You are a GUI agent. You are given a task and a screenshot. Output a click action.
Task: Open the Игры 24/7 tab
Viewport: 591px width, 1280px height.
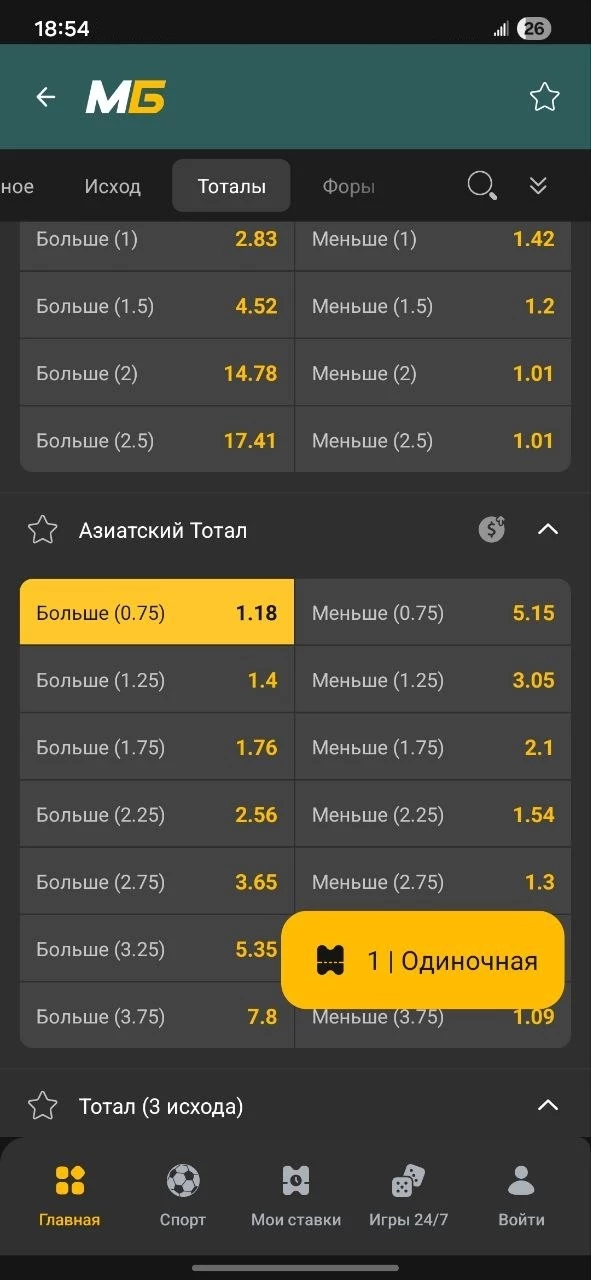pyautogui.click(x=408, y=1195)
